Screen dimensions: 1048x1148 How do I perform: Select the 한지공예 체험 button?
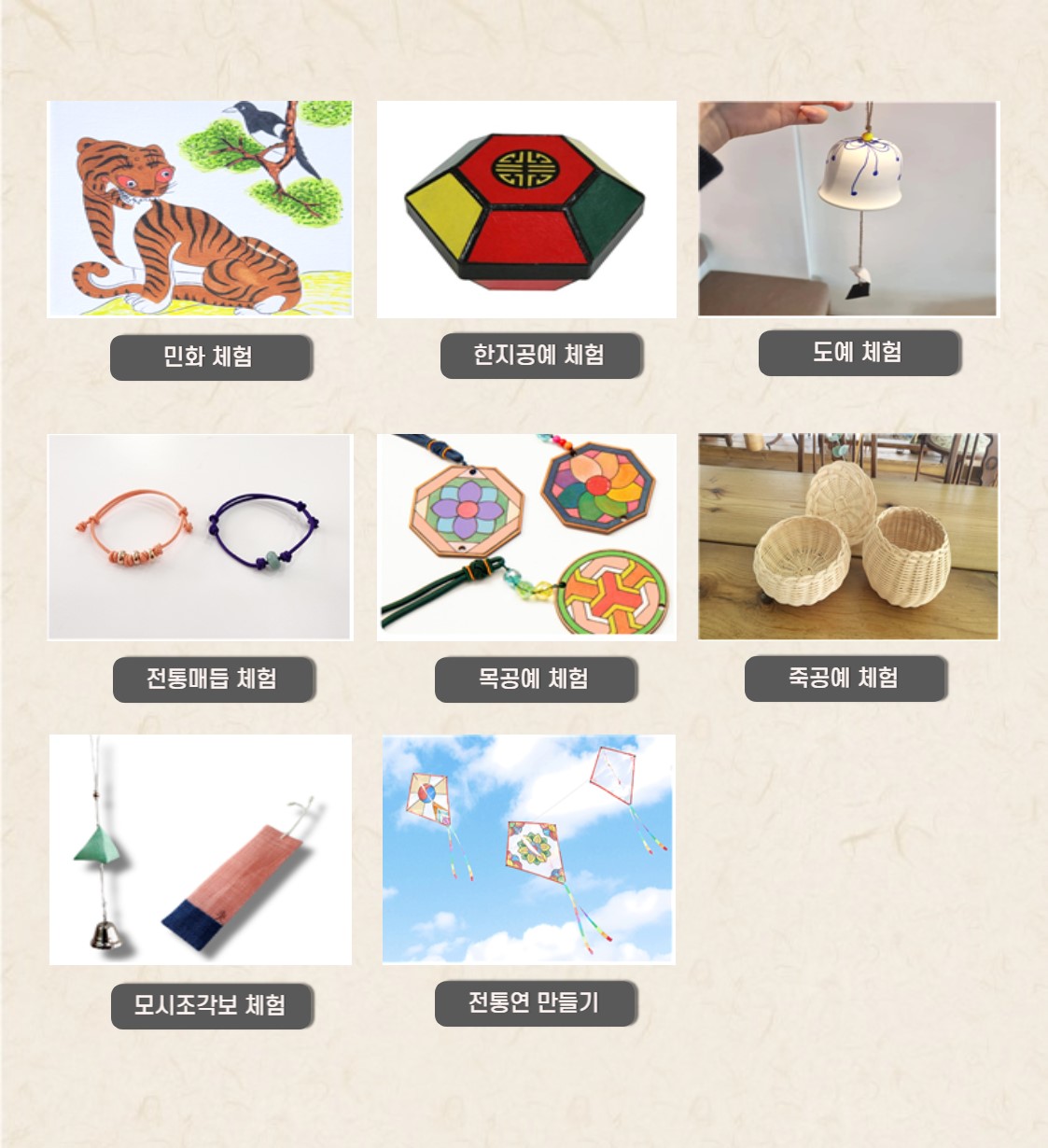point(540,355)
